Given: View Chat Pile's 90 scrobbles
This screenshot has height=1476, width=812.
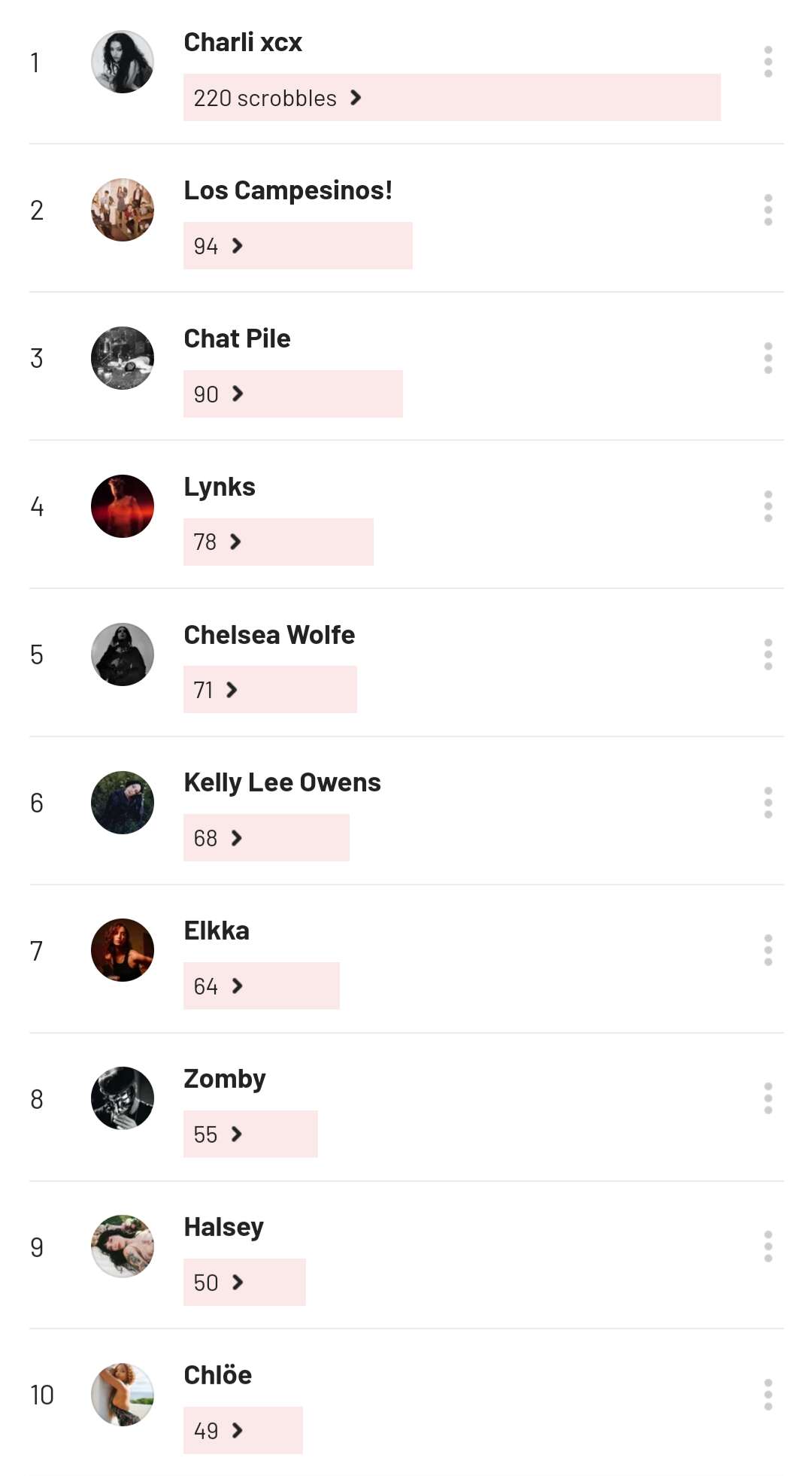Looking at the screenshot, I should [x=218, y=393].
